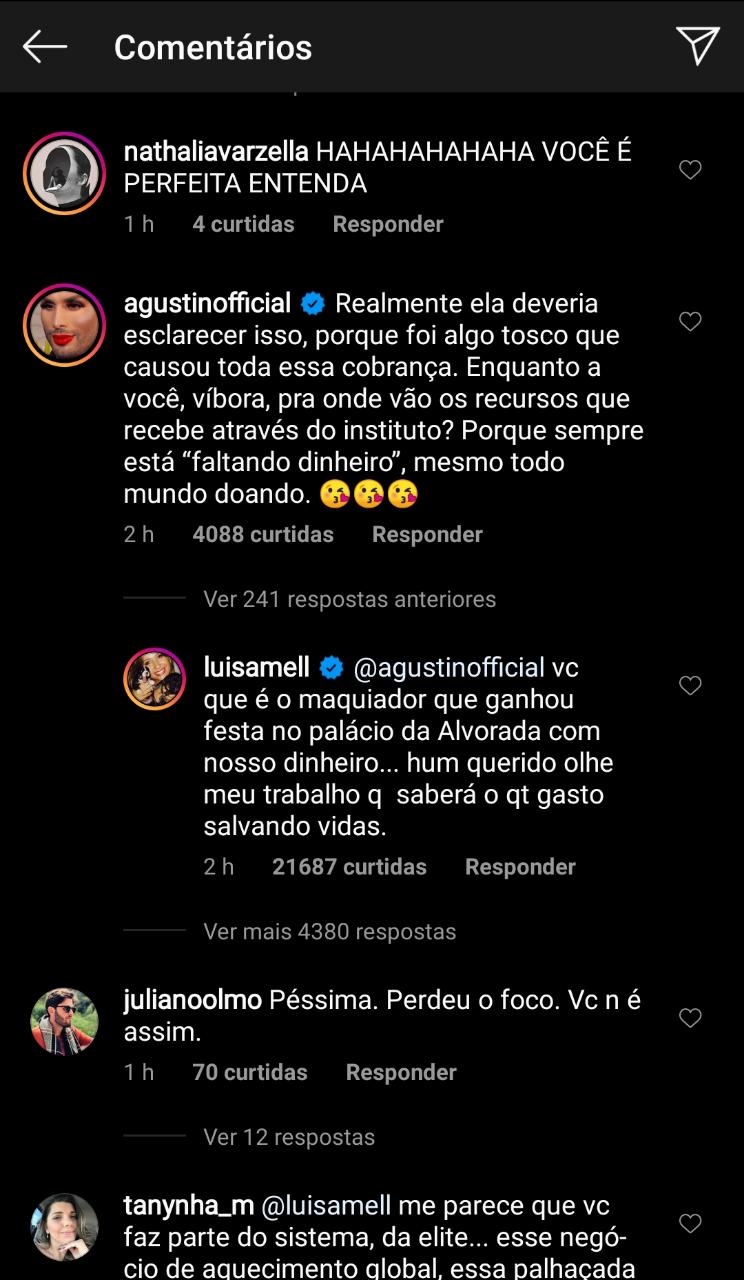Visit luisamell's profile via her avatar
744x1280 pixels.
point(155,679)
